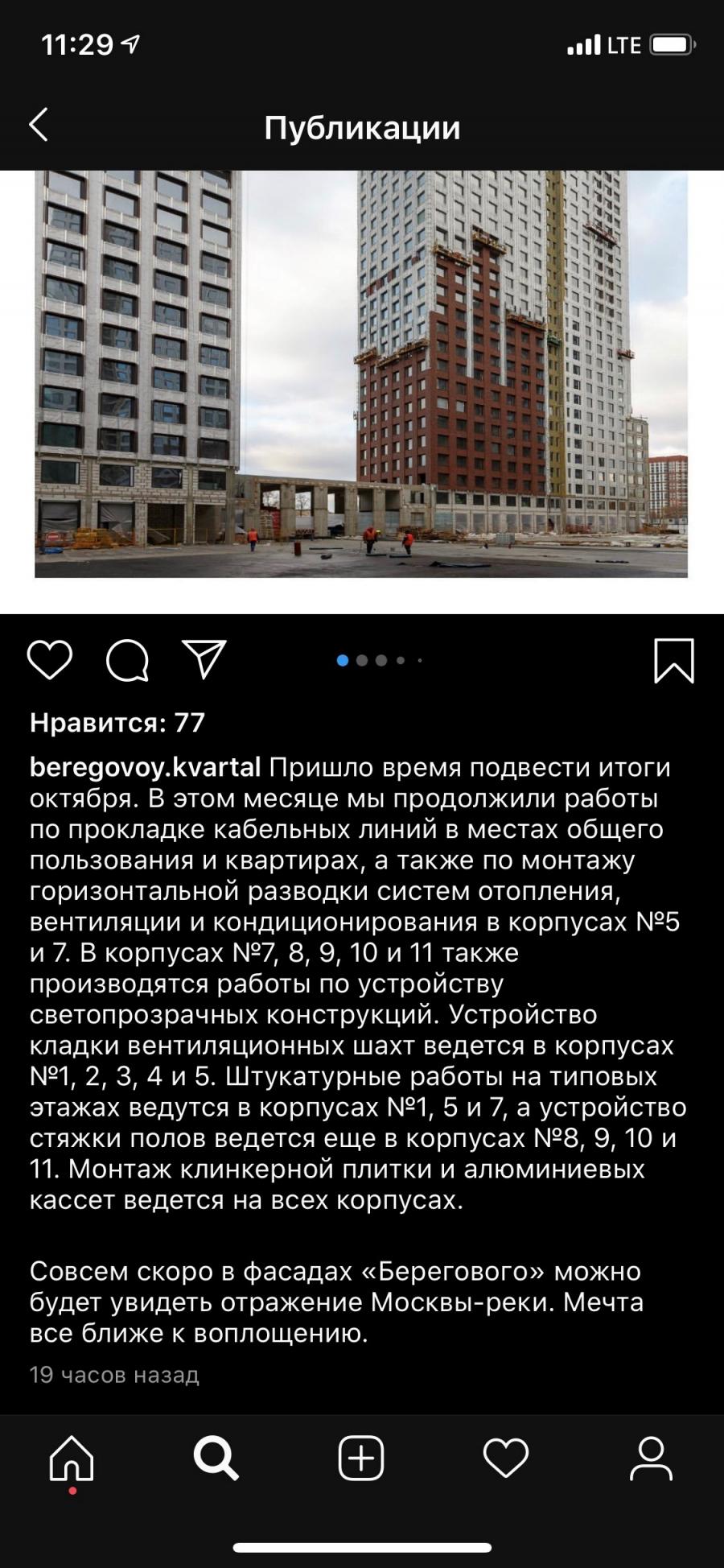Screen dimensions: 724x1568
Task: Like the beregovoy.kvartal post
Action: 50,660
